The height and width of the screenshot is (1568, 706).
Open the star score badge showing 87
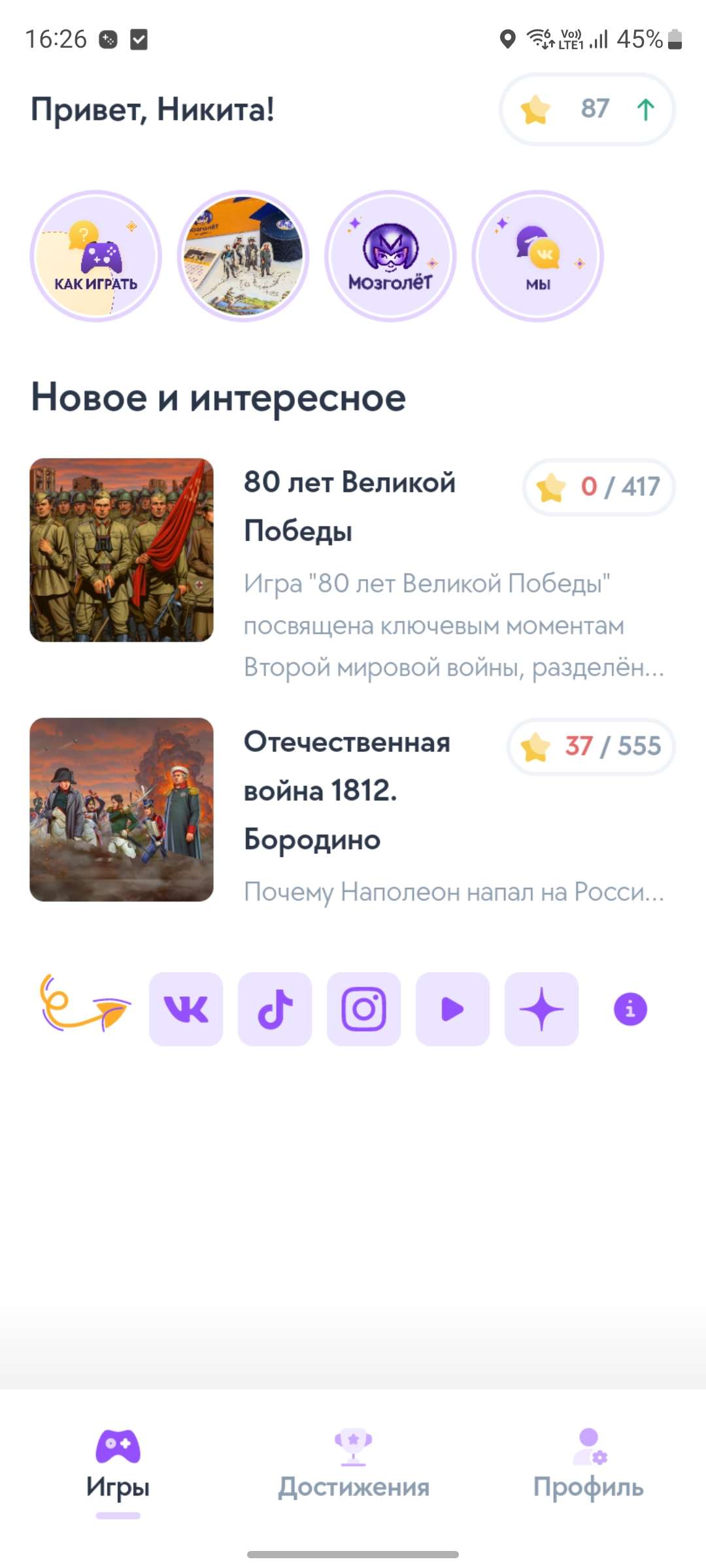(586, 109)
